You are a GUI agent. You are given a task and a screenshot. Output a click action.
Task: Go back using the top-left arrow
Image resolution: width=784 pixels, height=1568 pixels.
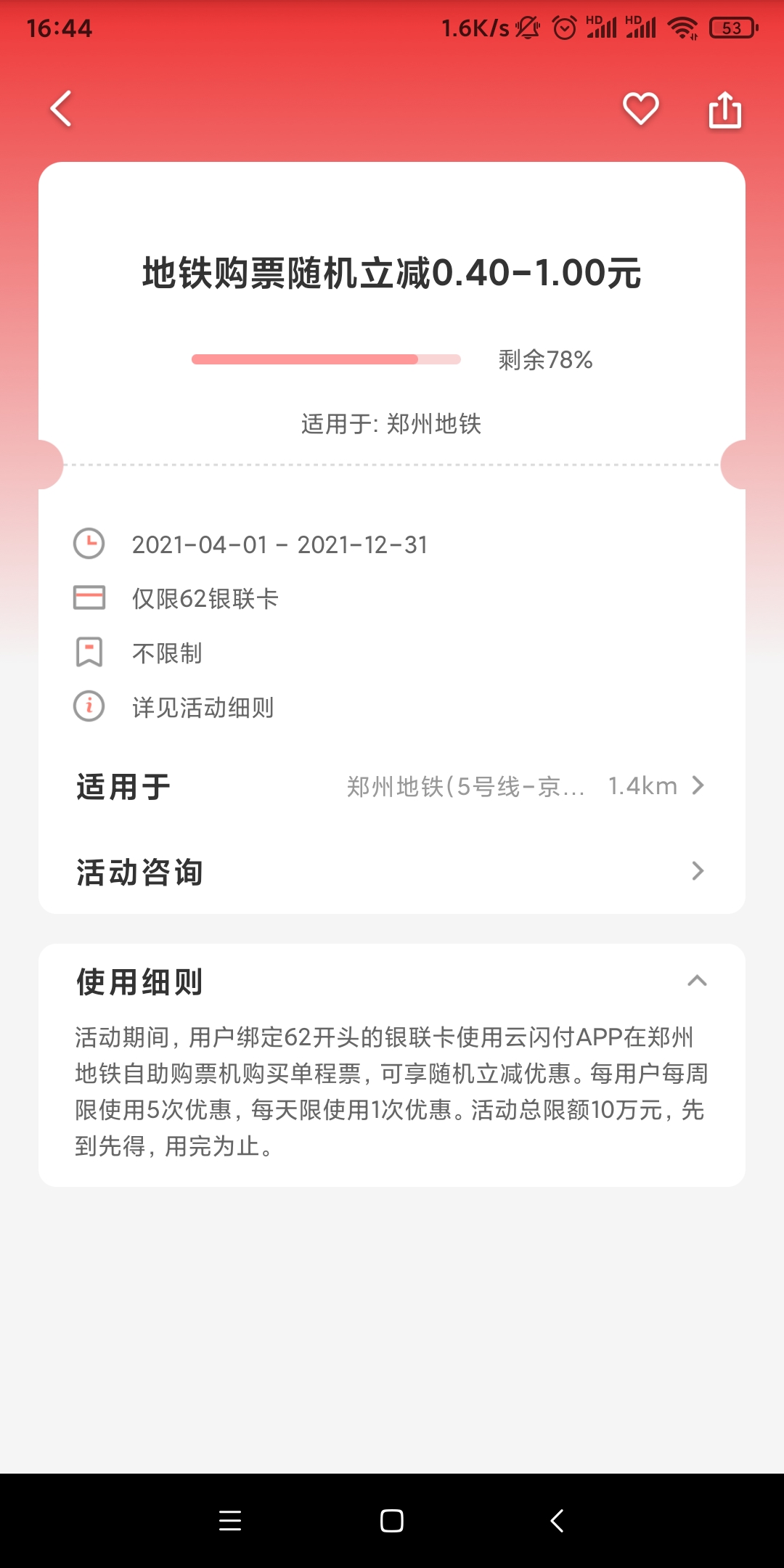click(61, 109)
